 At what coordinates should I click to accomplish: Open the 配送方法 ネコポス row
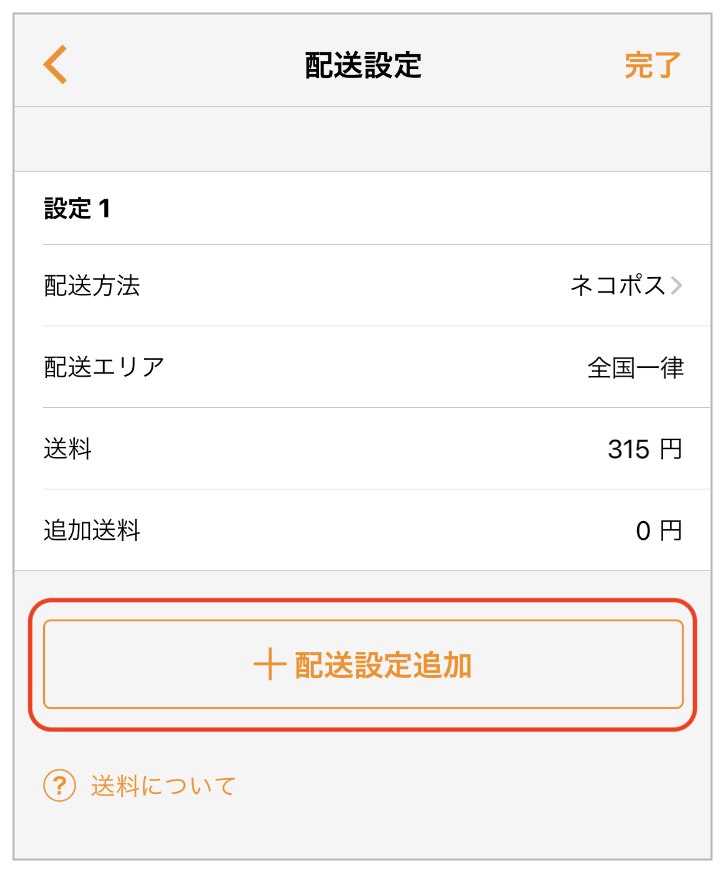tap(363, 286)
